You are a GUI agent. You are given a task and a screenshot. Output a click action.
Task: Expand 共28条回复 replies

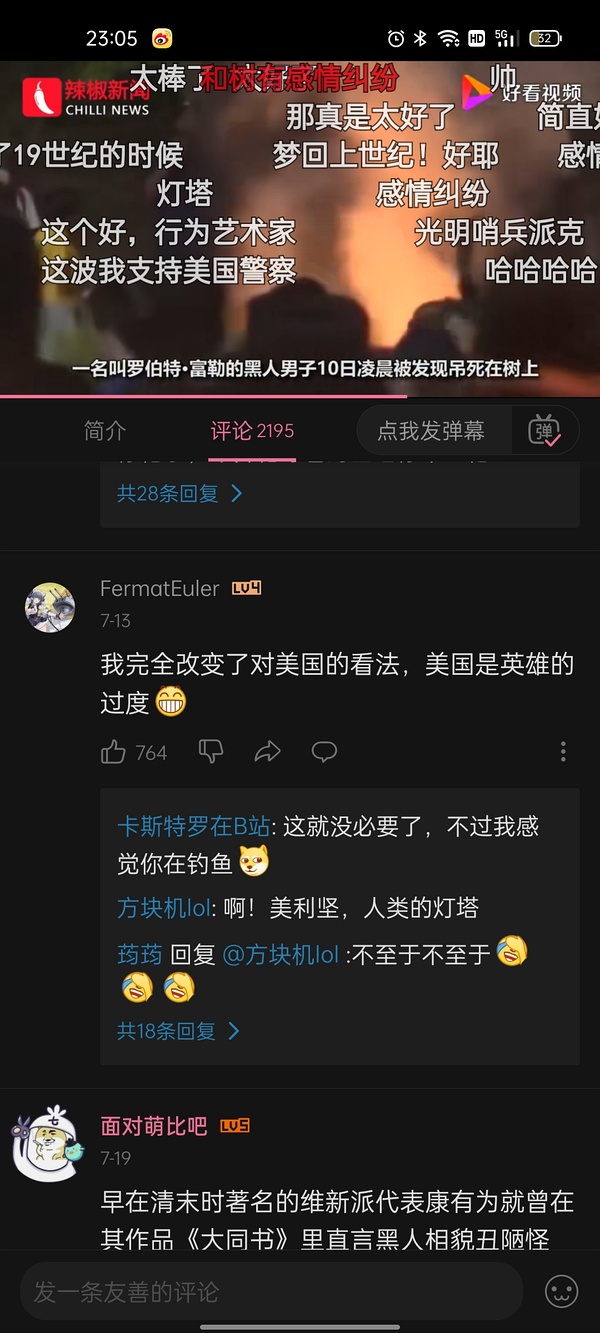click(x=180, y=493)
